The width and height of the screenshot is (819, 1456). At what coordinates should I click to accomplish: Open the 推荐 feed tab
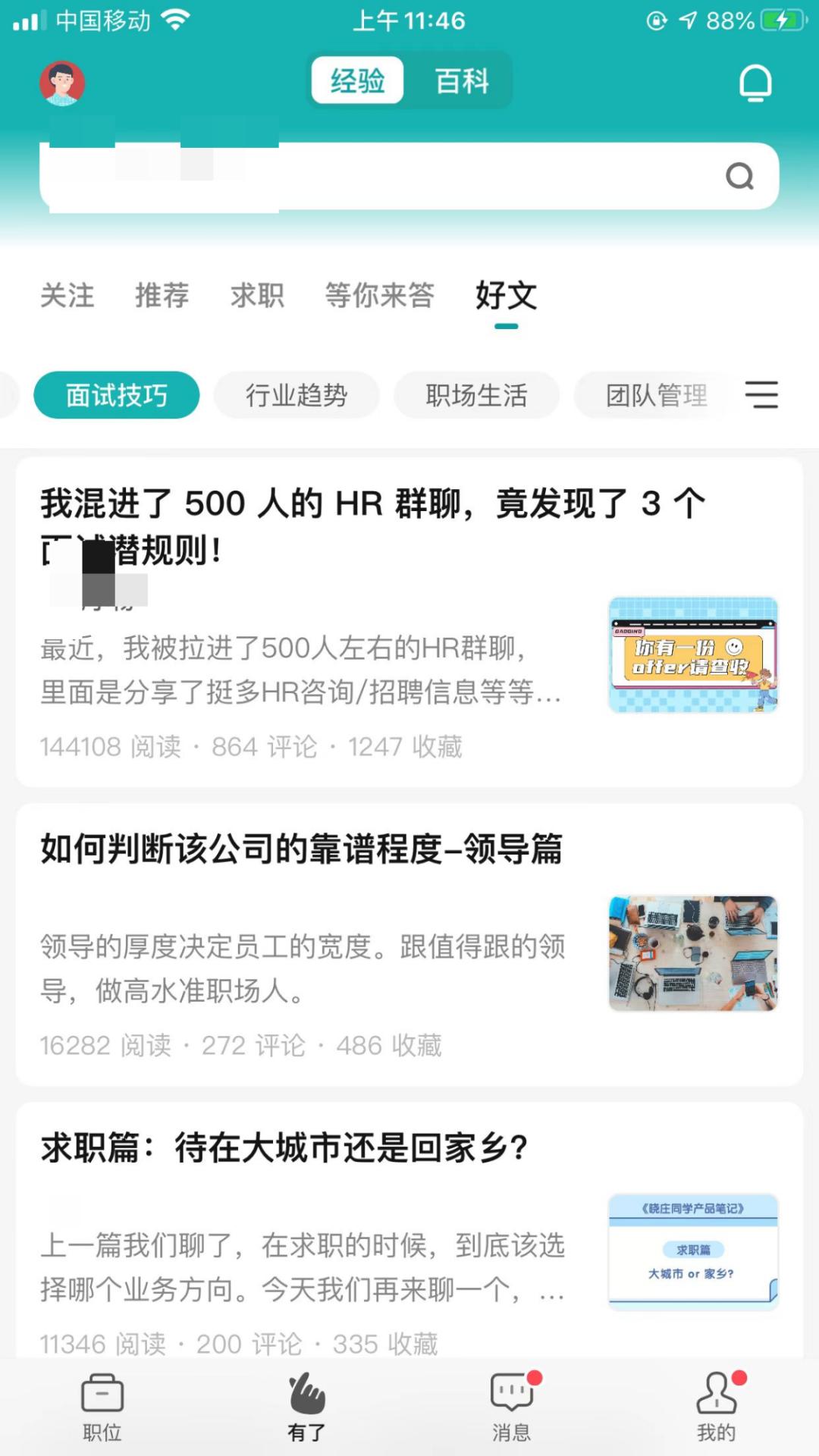click(x=162, y=297)
